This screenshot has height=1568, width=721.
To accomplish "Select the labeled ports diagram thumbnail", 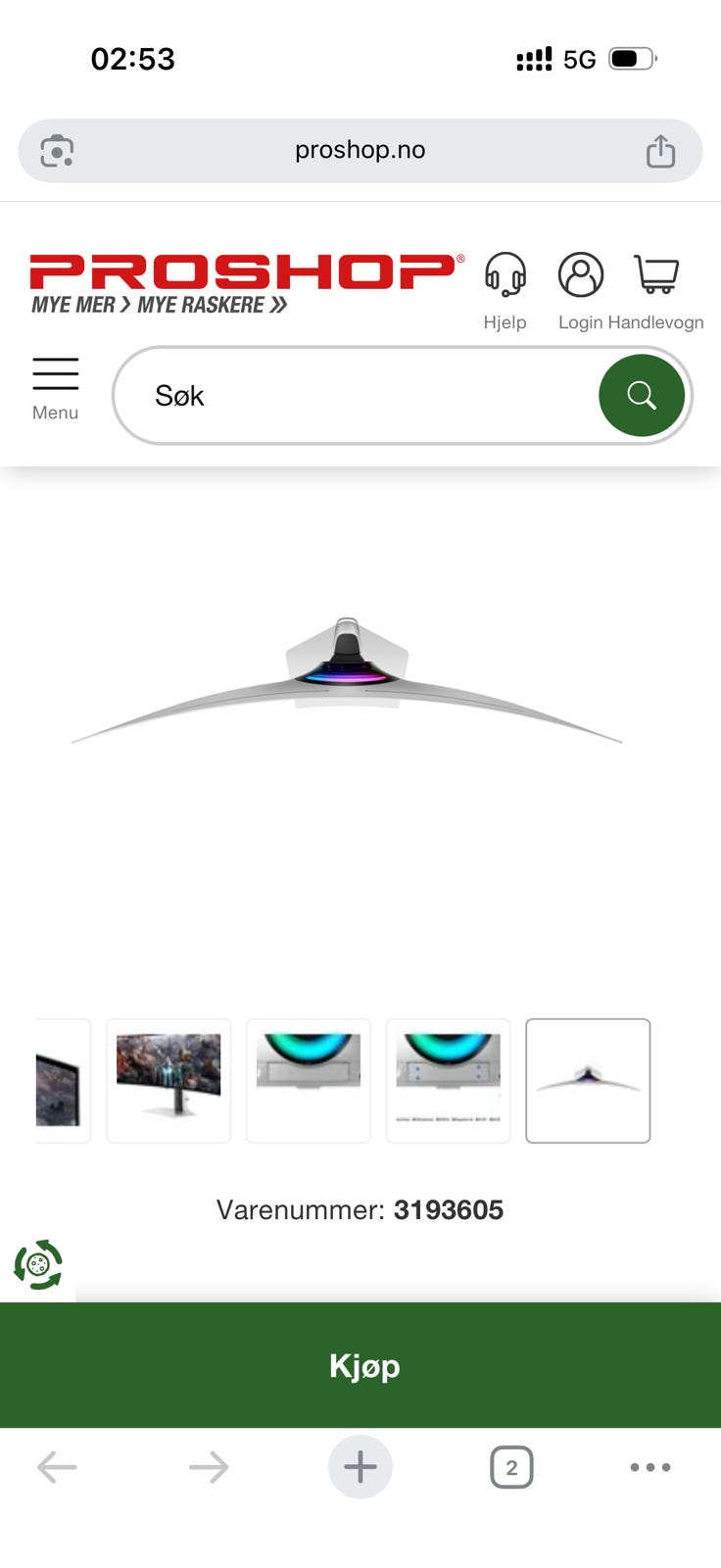I will [x=449, y=1080].
